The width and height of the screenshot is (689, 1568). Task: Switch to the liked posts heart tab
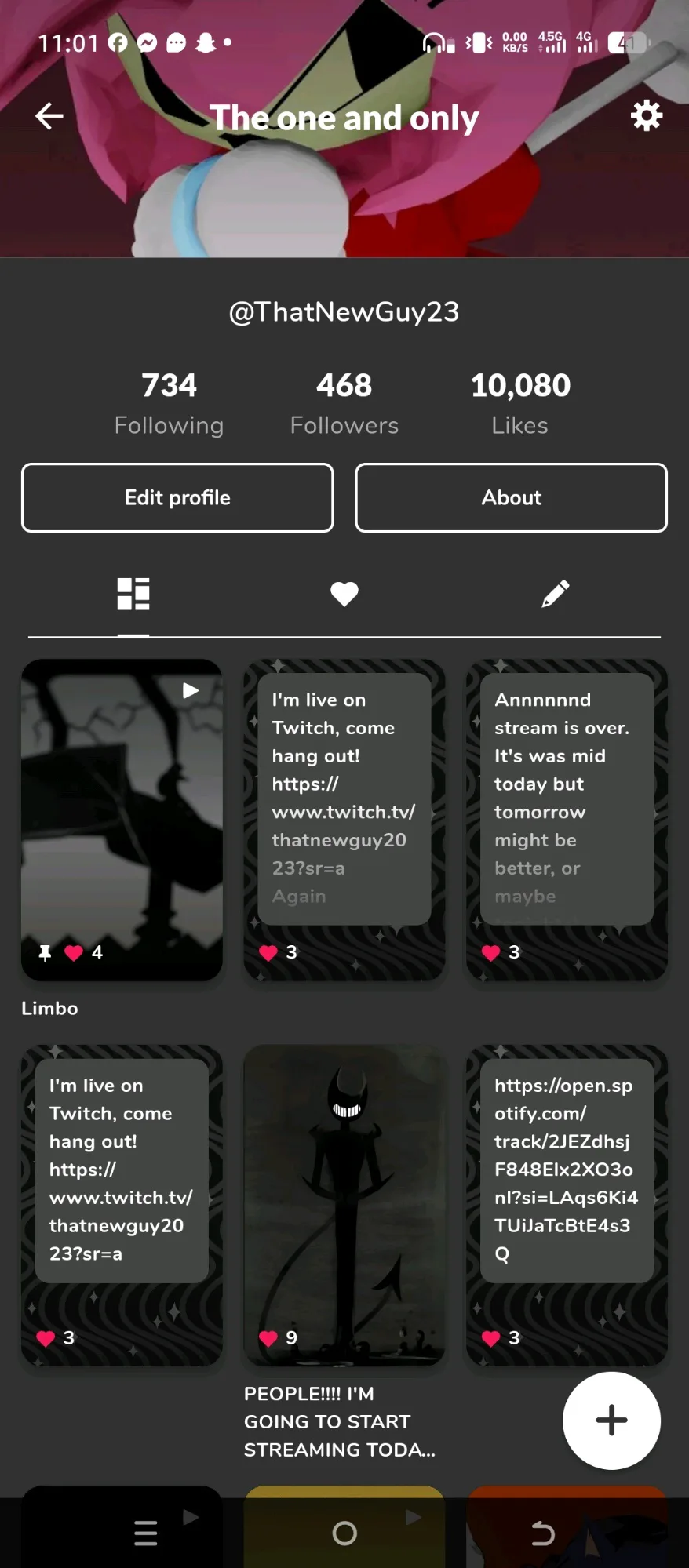pos(344,594)
